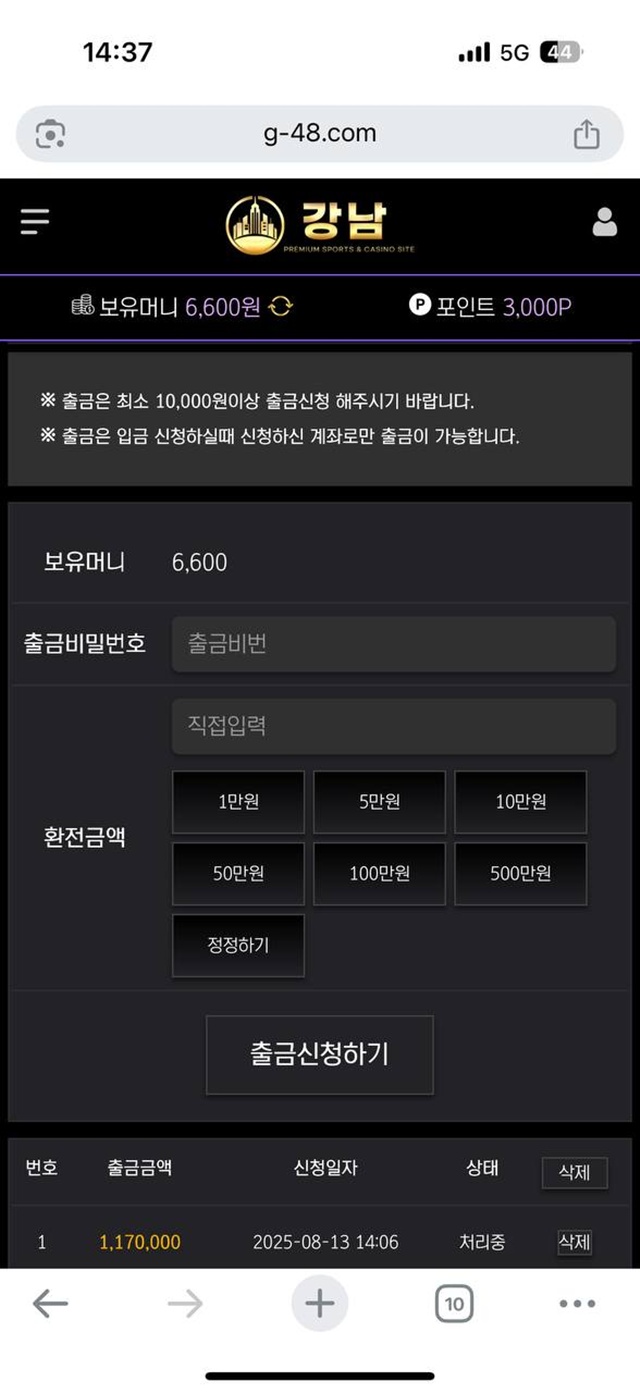The image size is (640, 1393).
Task: Add the 100만원 amount
Action: [379, 874]
